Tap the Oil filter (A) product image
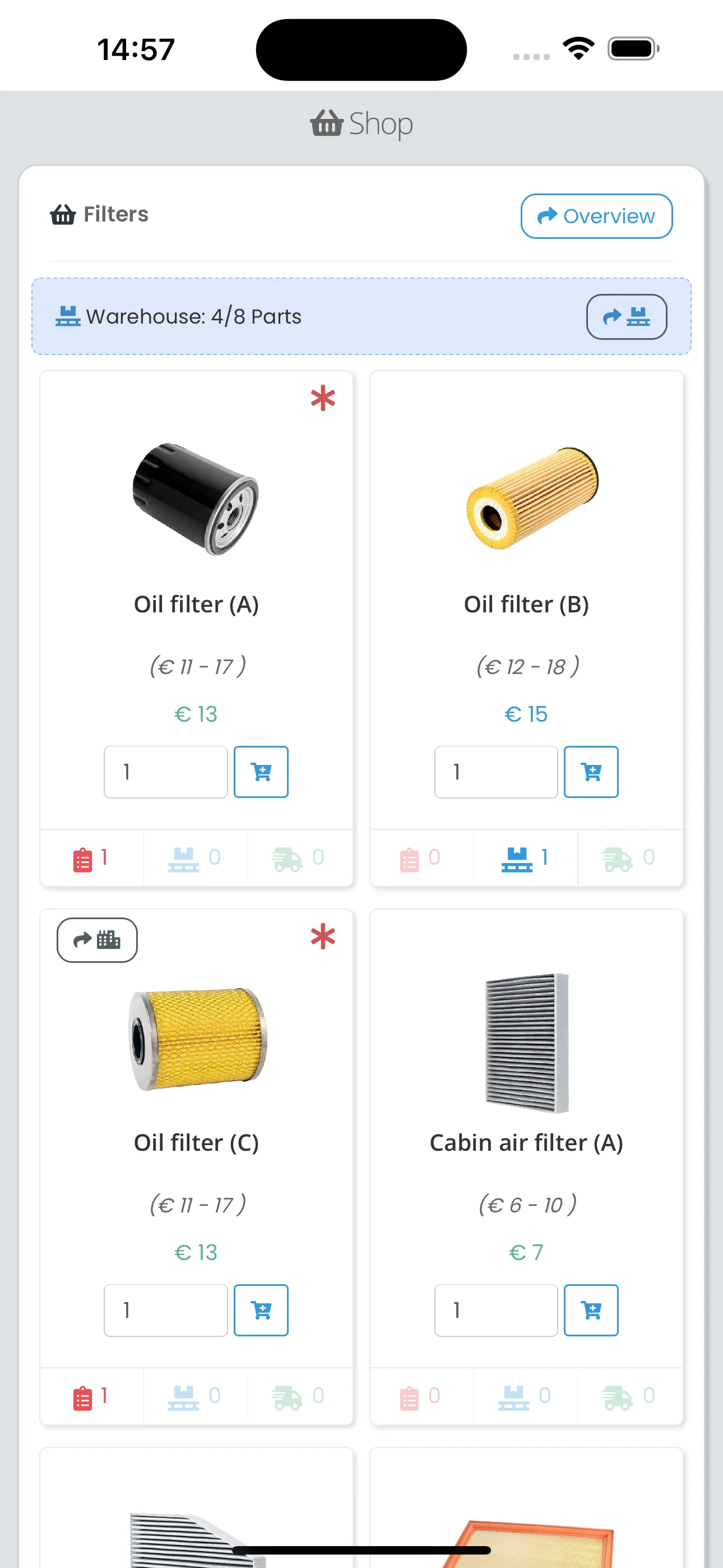 (x=196, y=499)
